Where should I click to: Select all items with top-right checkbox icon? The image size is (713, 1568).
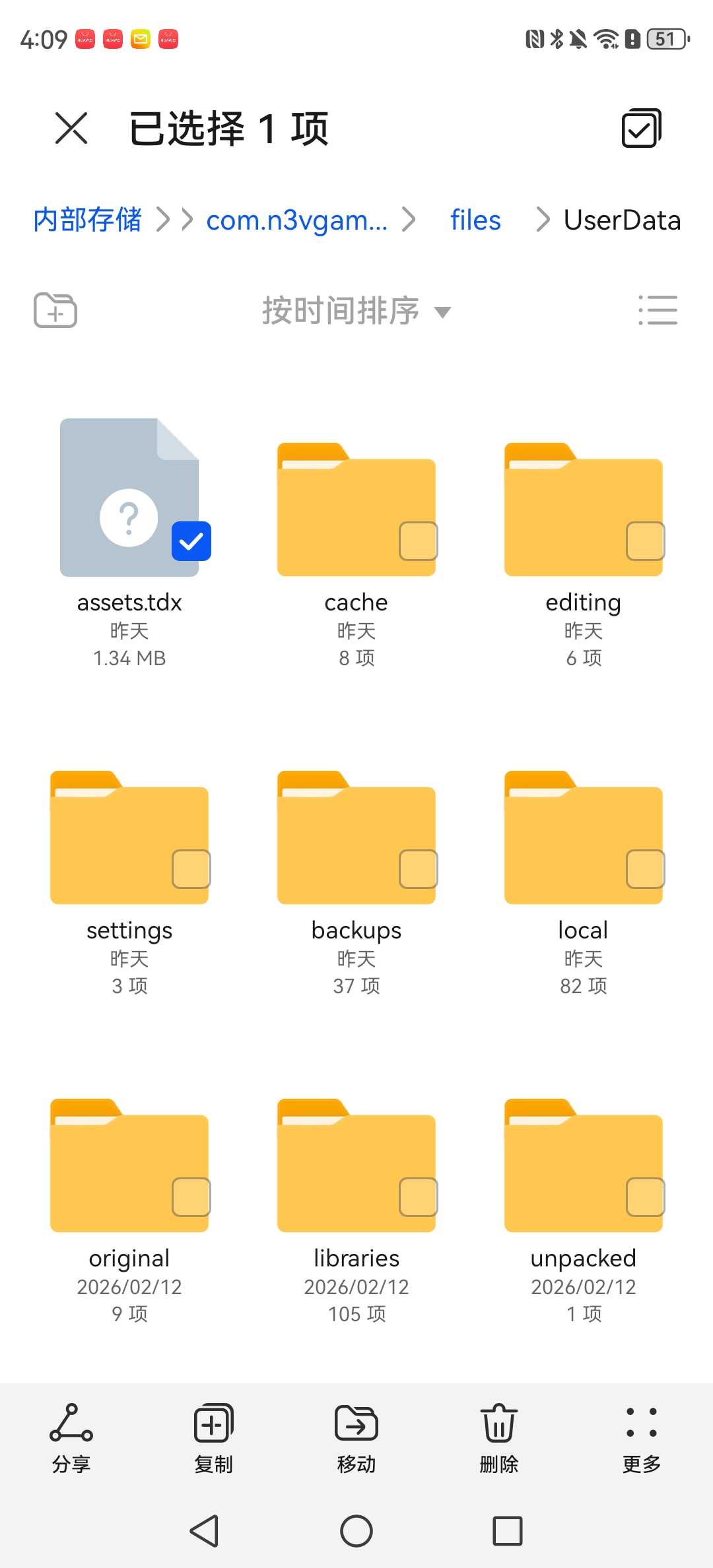[641, 128]
